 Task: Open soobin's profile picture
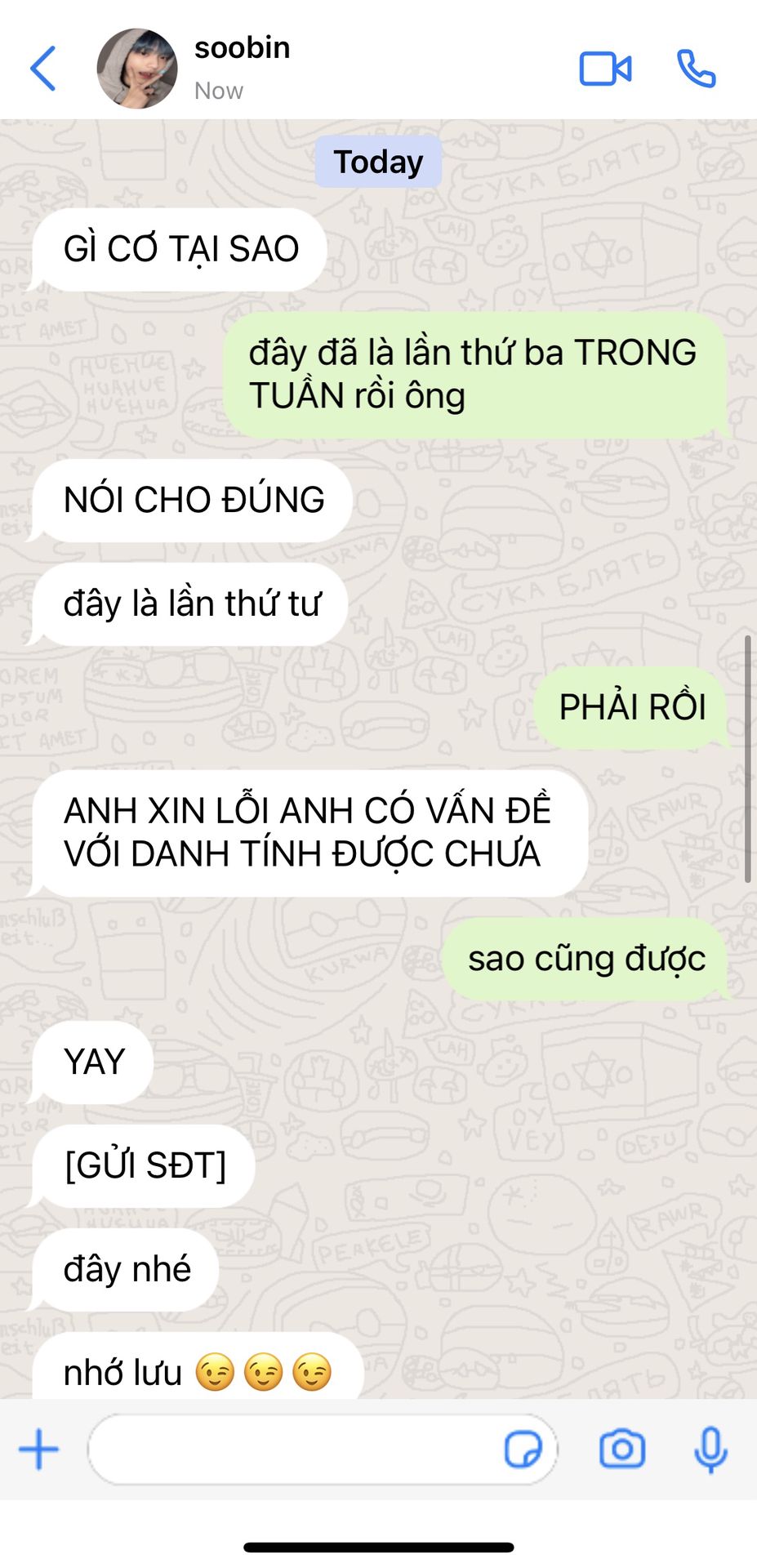[137, 69]
